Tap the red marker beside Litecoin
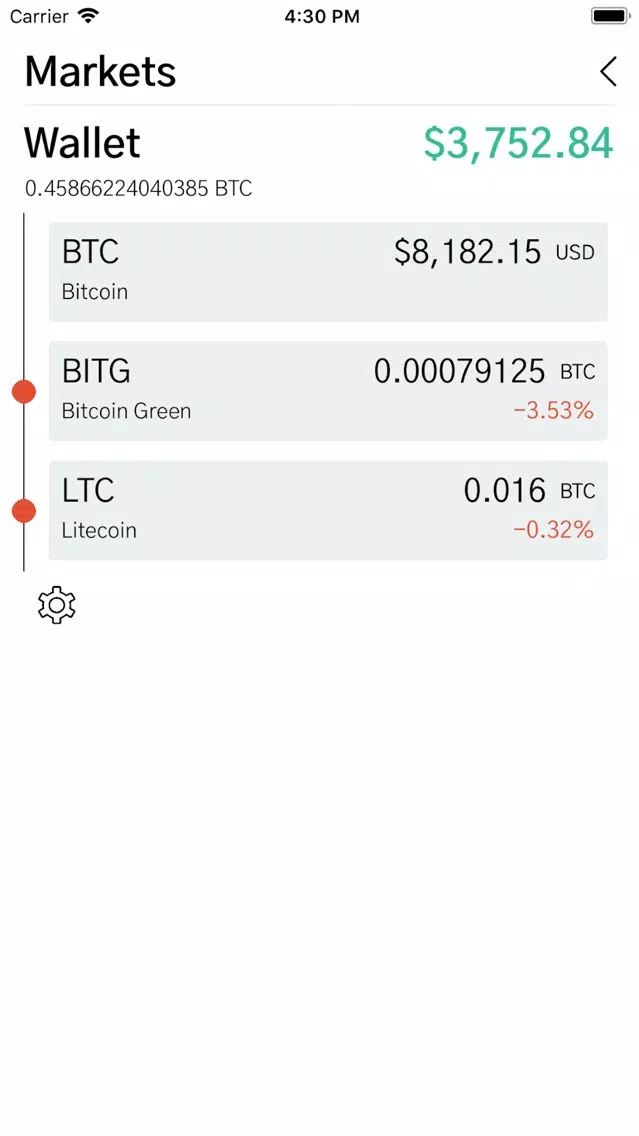 pyautogui.click(x=24, y=511)
